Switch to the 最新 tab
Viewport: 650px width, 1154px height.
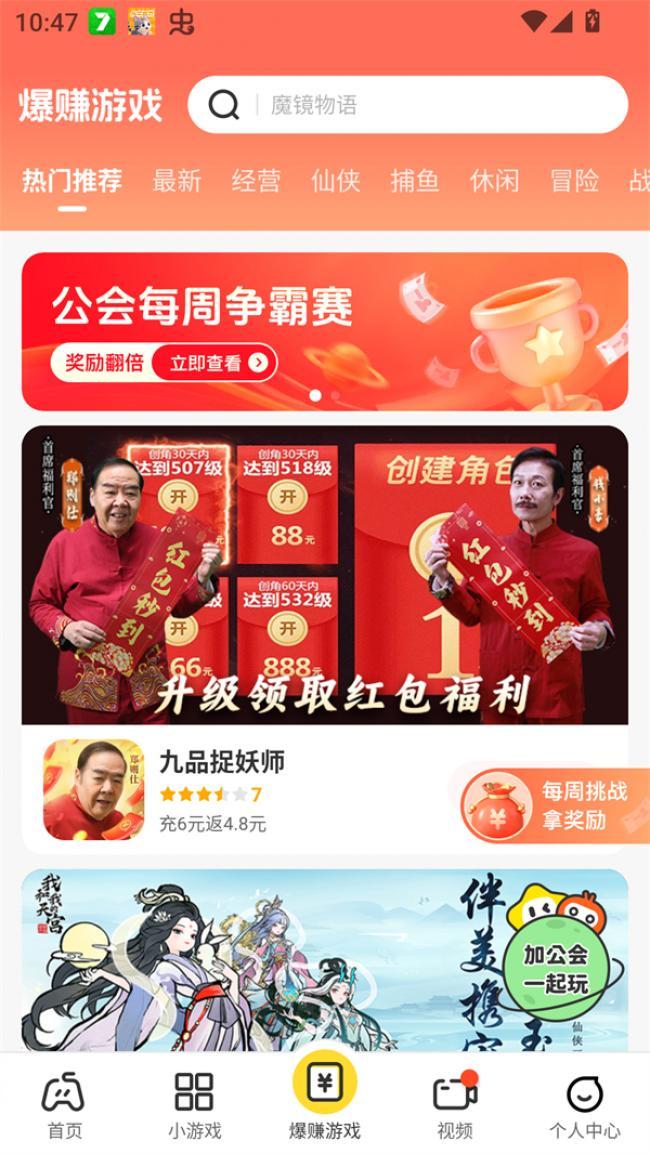point(177,181)
